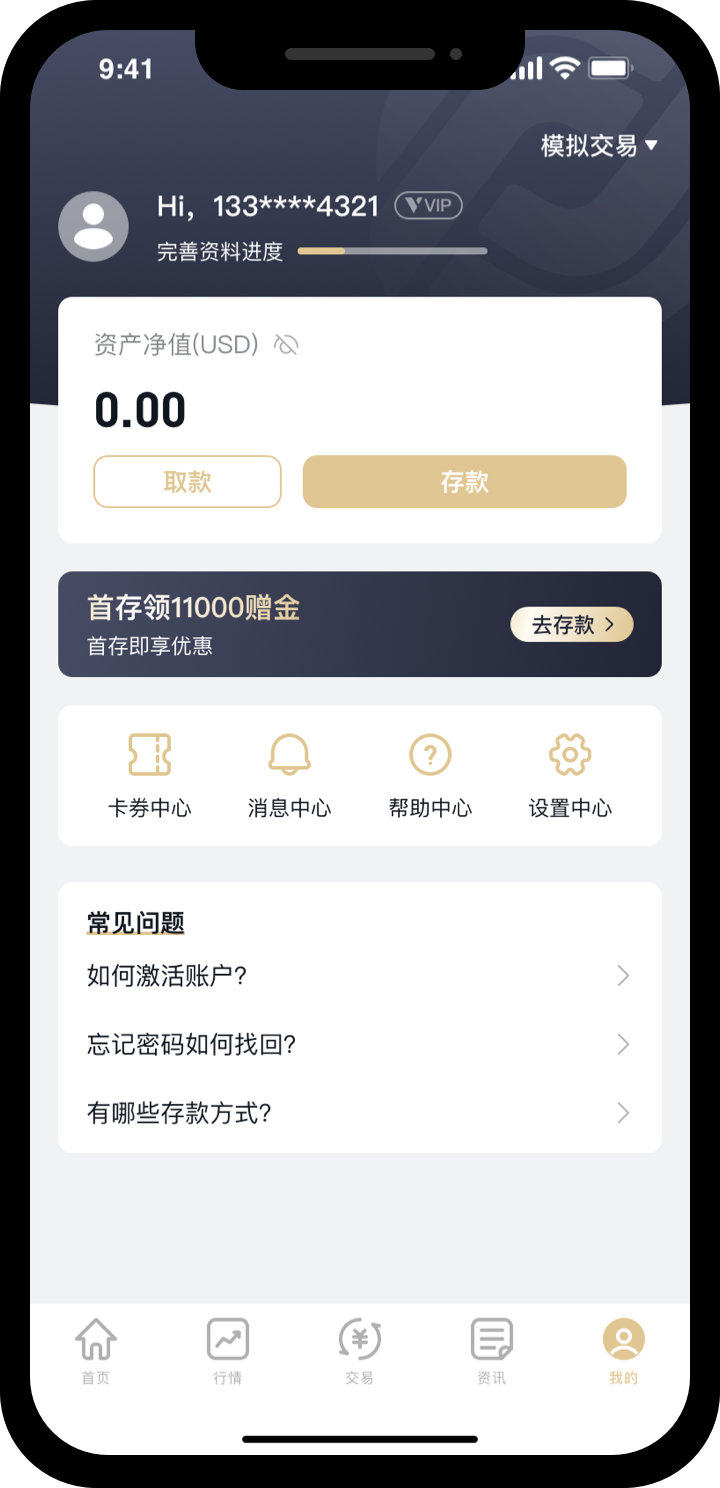
Task: Open 设置中心 settings center
Action: [570, 775]
